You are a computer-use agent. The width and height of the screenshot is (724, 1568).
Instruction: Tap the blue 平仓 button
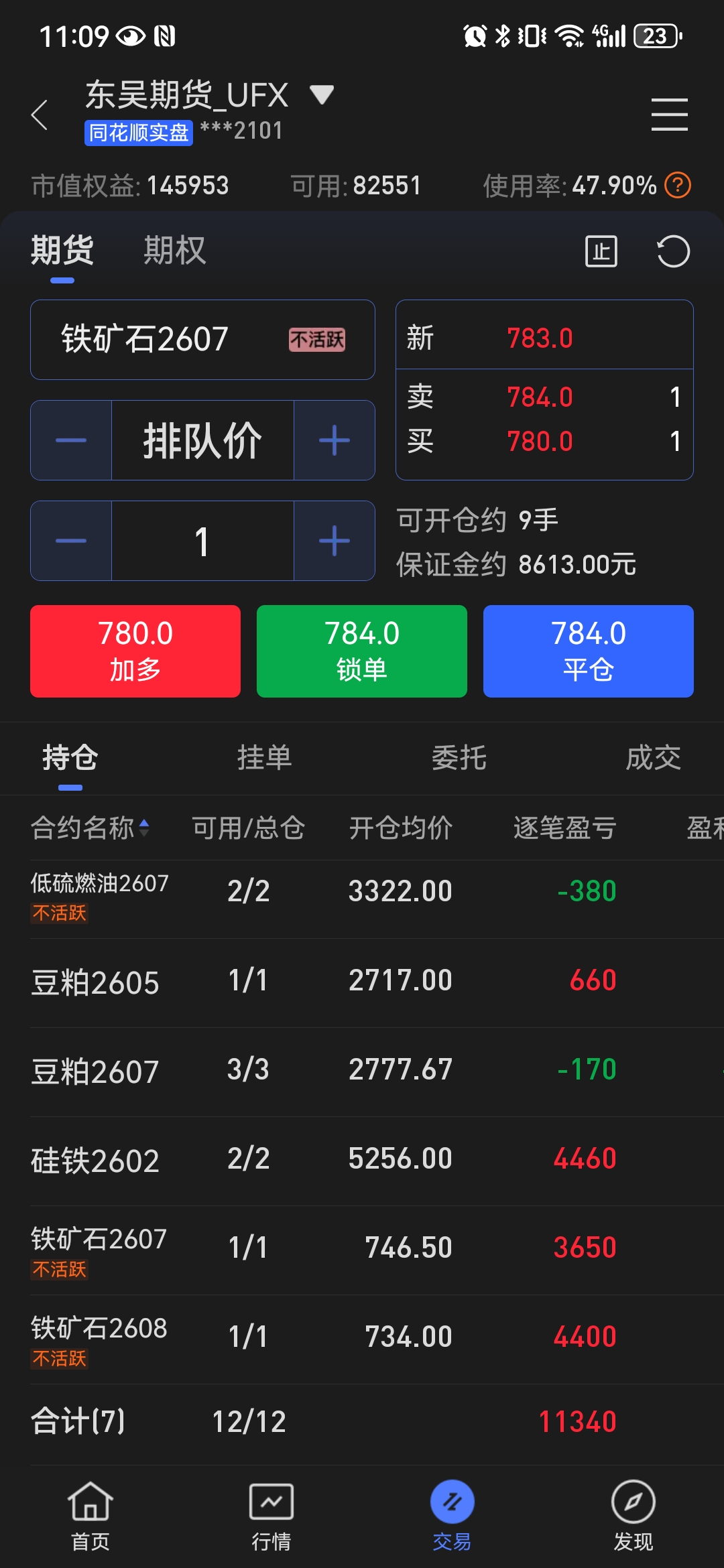[588, 651]
